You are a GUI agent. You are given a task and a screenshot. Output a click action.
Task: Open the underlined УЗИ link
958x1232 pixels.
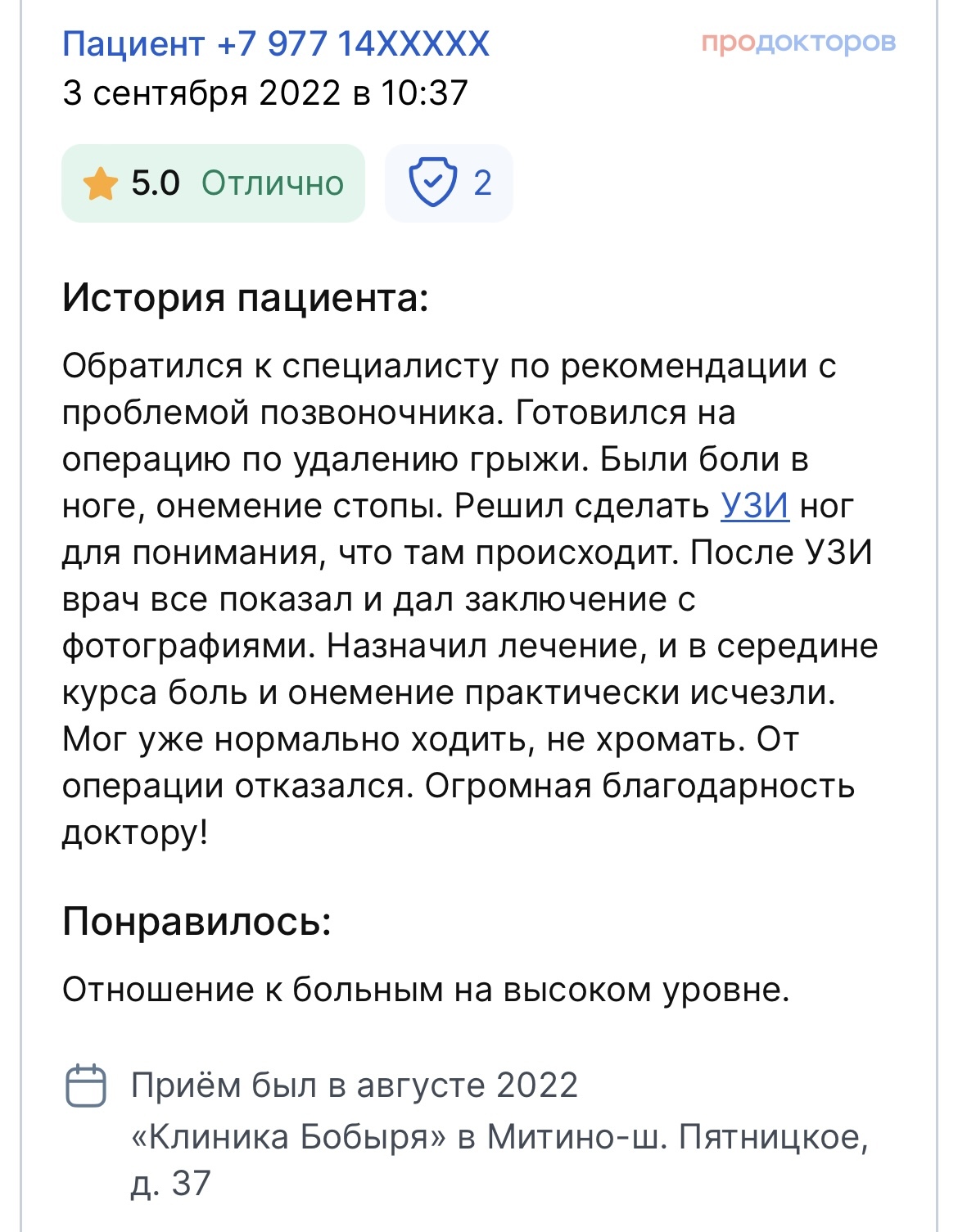(755, 506)
